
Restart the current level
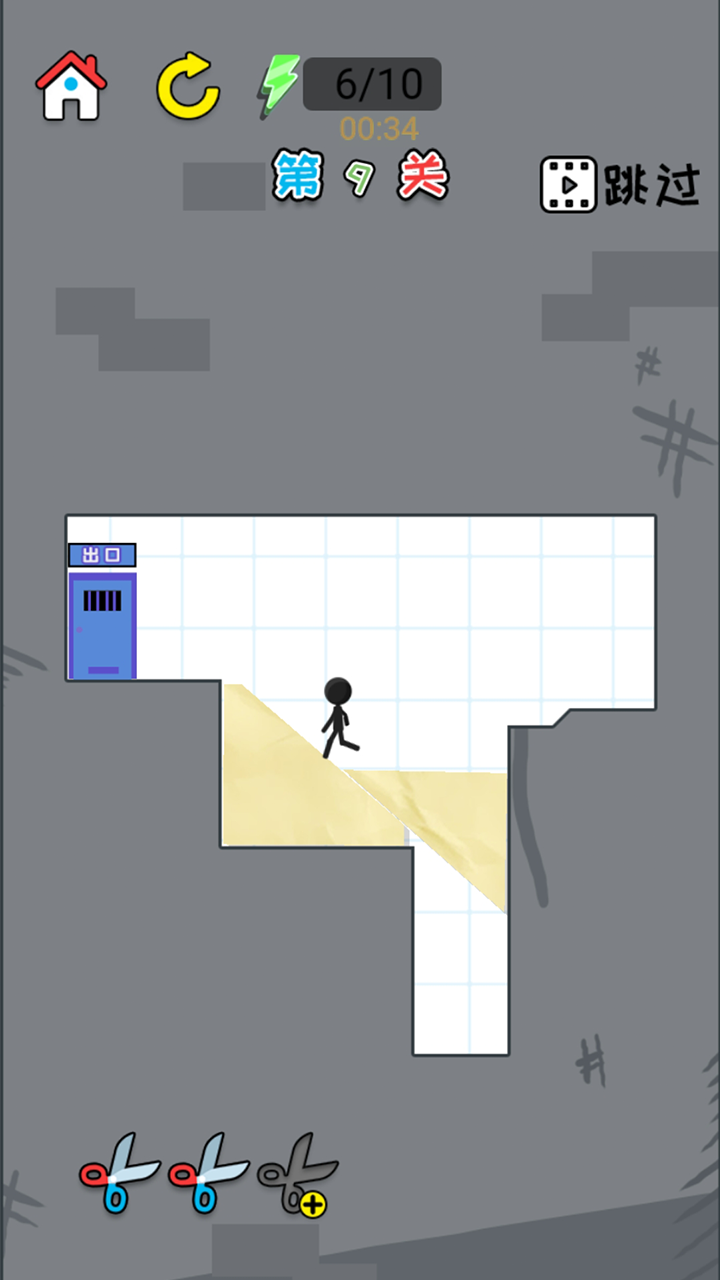[x=187, y=86]
